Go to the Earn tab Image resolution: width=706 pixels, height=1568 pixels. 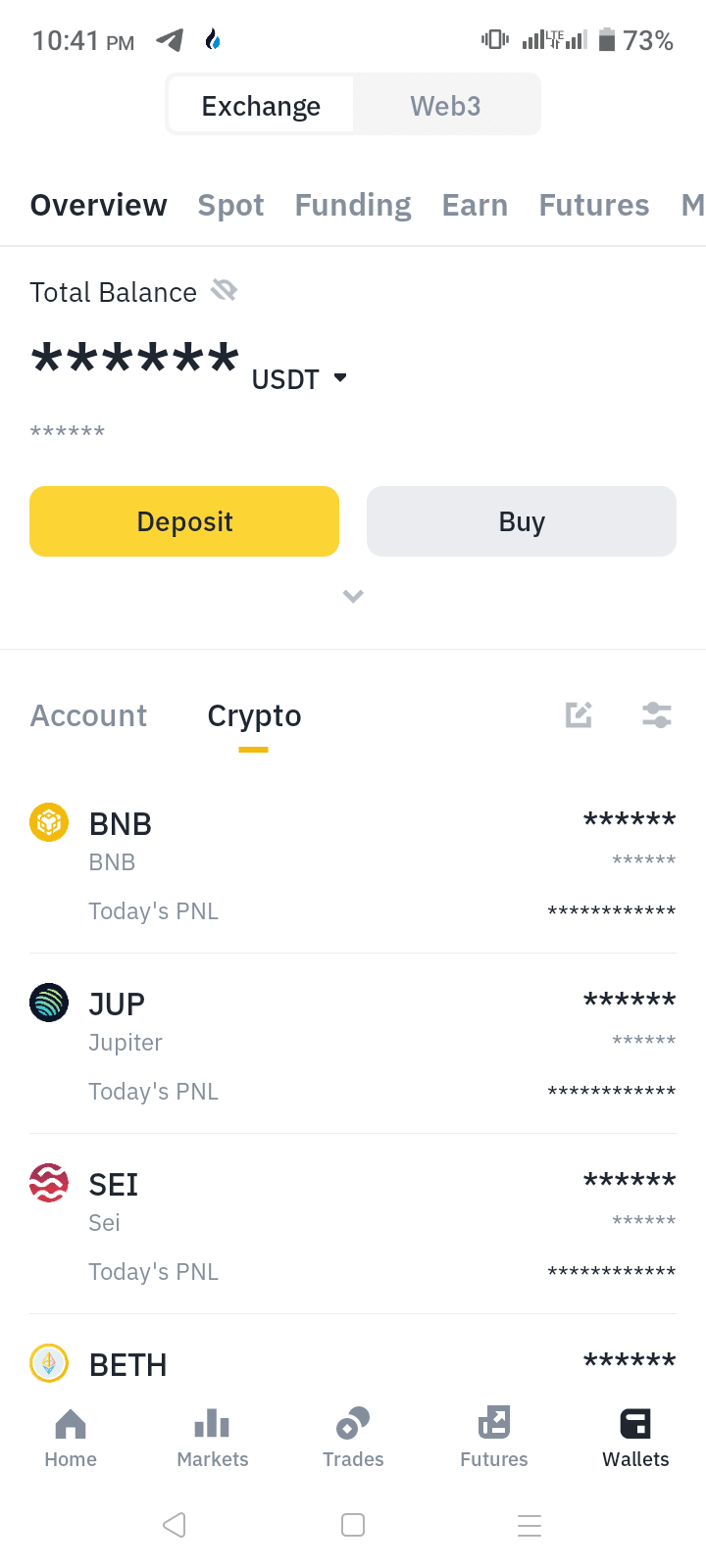point(475,205)
